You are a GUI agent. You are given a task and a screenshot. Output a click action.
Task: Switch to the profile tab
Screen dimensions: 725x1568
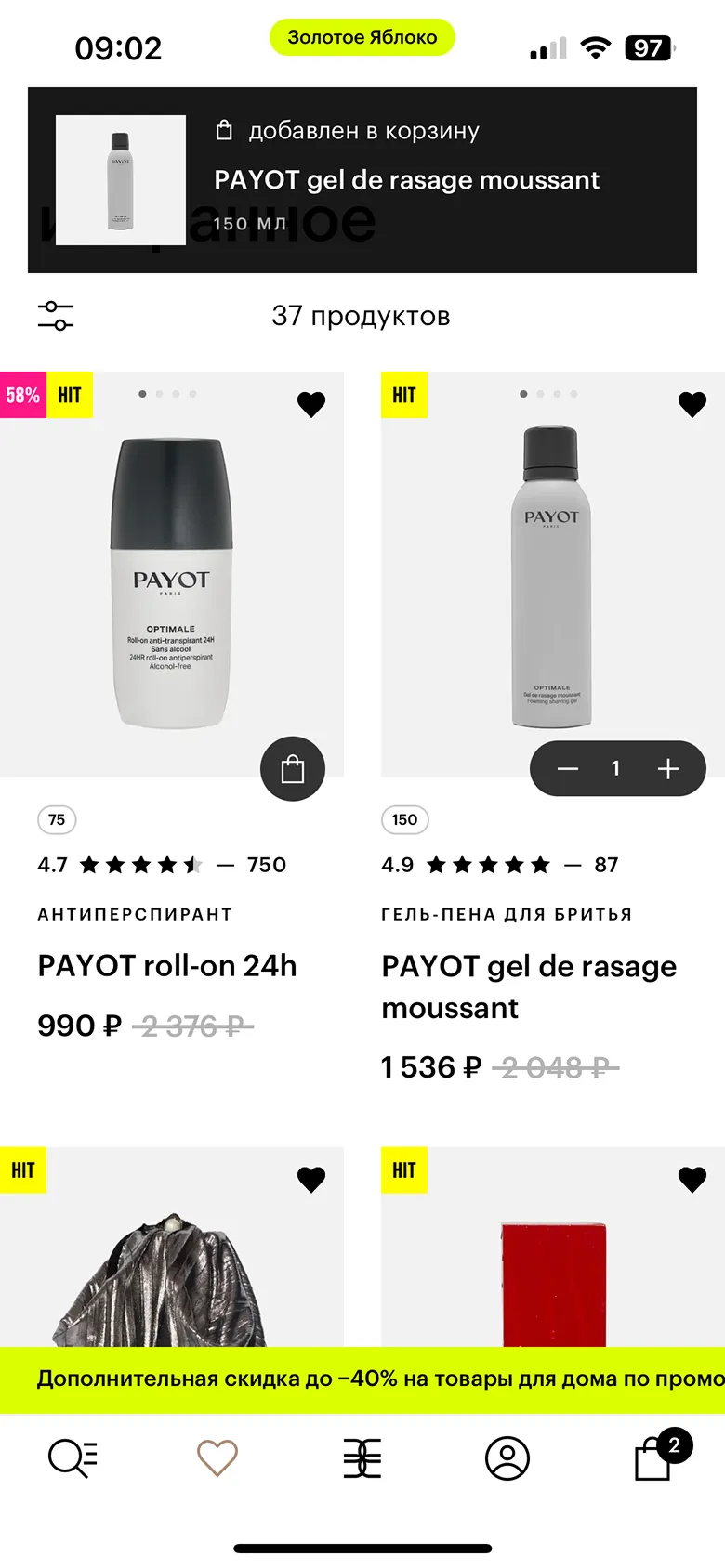[x=507, y=1458]
